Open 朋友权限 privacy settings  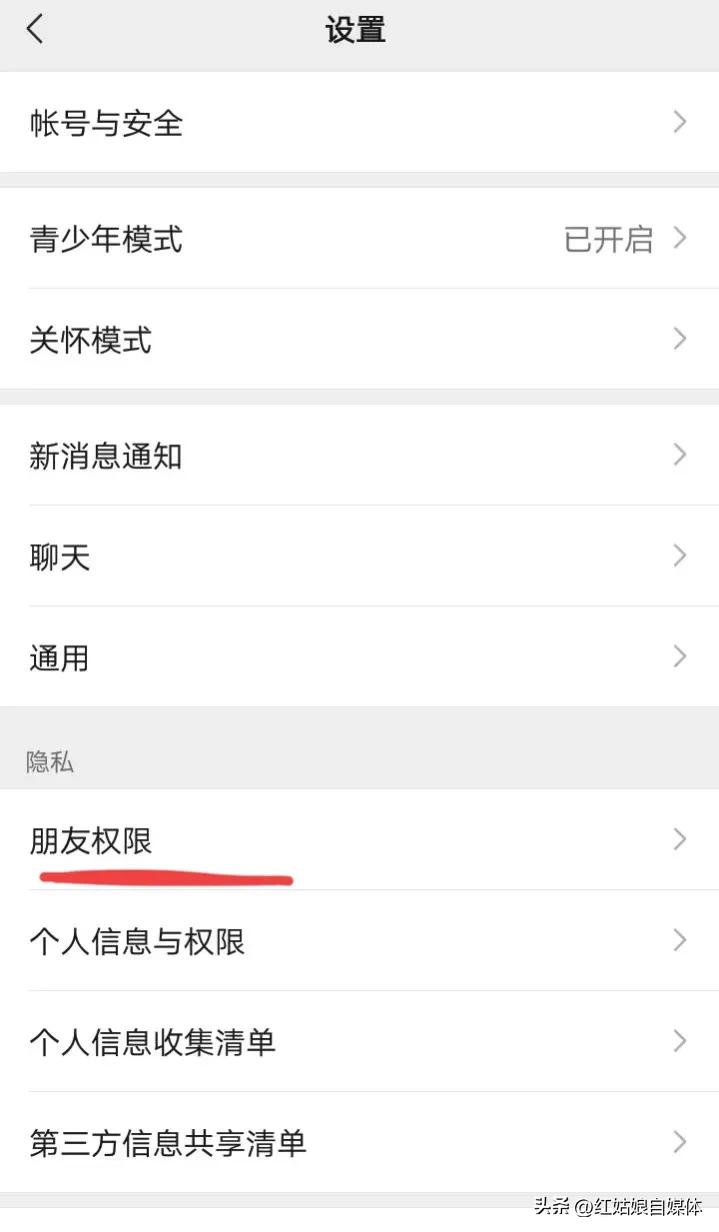(359, 840)
